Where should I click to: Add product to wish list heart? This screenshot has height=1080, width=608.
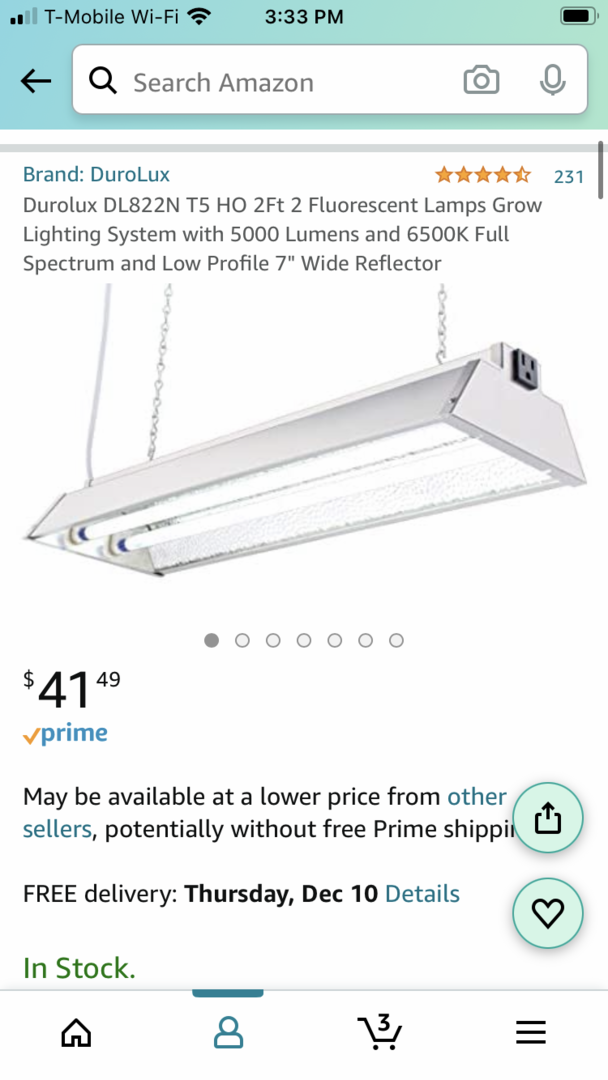tap(548, 911)
